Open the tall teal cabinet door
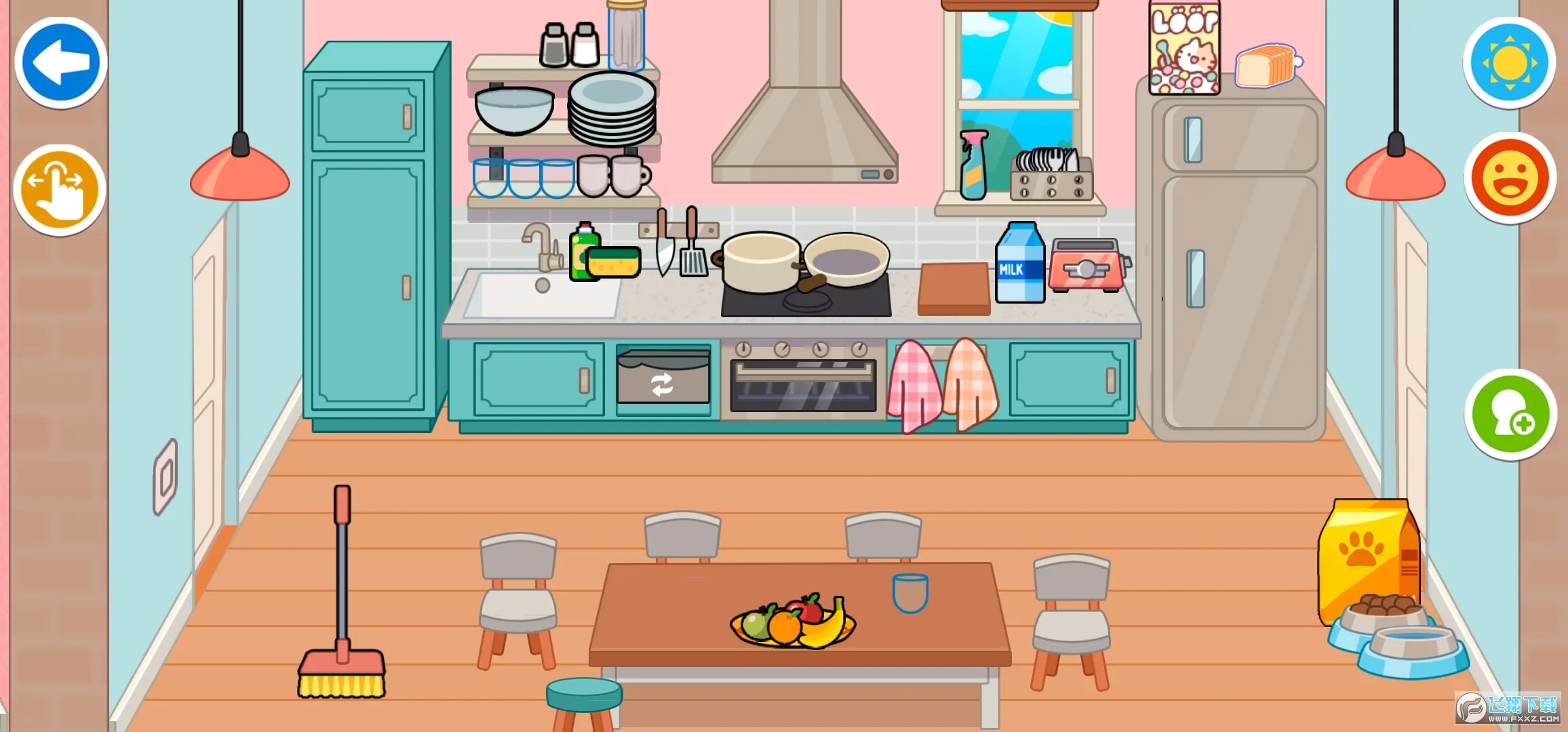The image size is (1568, 732). [x=368, y=285]
